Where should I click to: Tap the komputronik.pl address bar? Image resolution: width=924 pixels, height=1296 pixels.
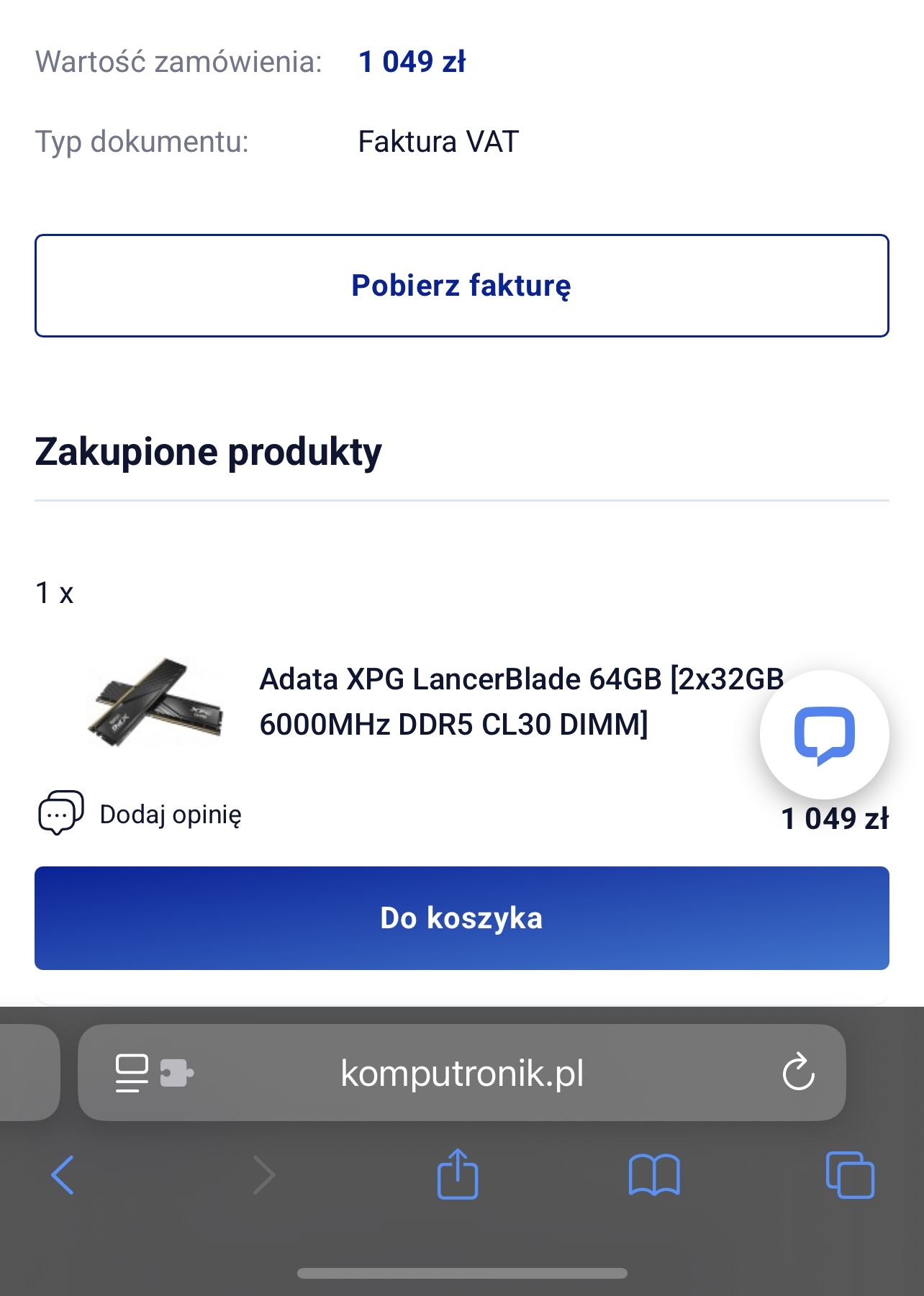point(461,1073)
